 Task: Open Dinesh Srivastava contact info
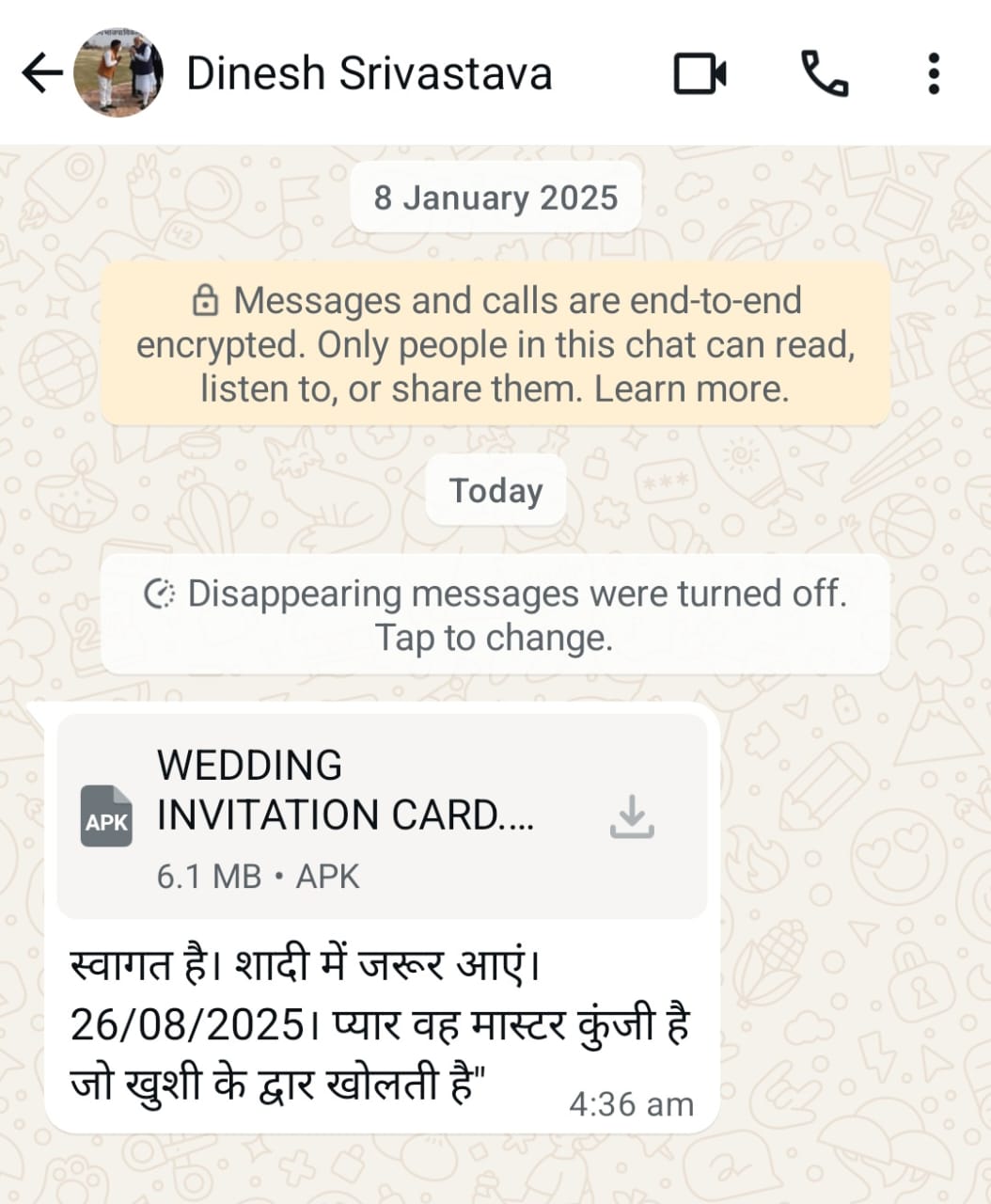[369, 73]
